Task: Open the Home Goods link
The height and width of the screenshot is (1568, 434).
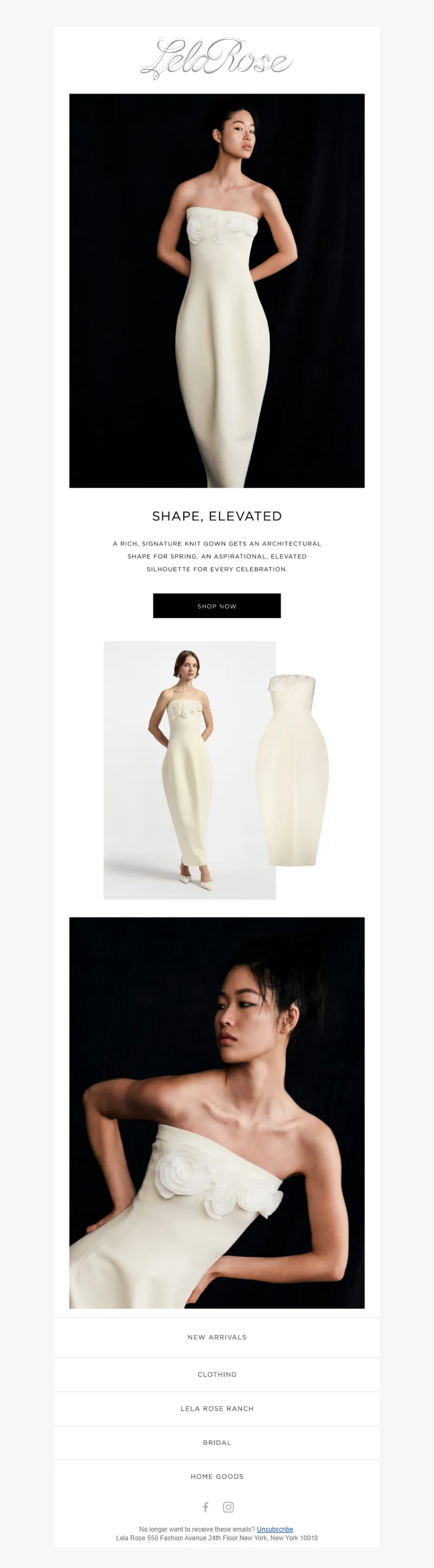Action: (216, 1476)
